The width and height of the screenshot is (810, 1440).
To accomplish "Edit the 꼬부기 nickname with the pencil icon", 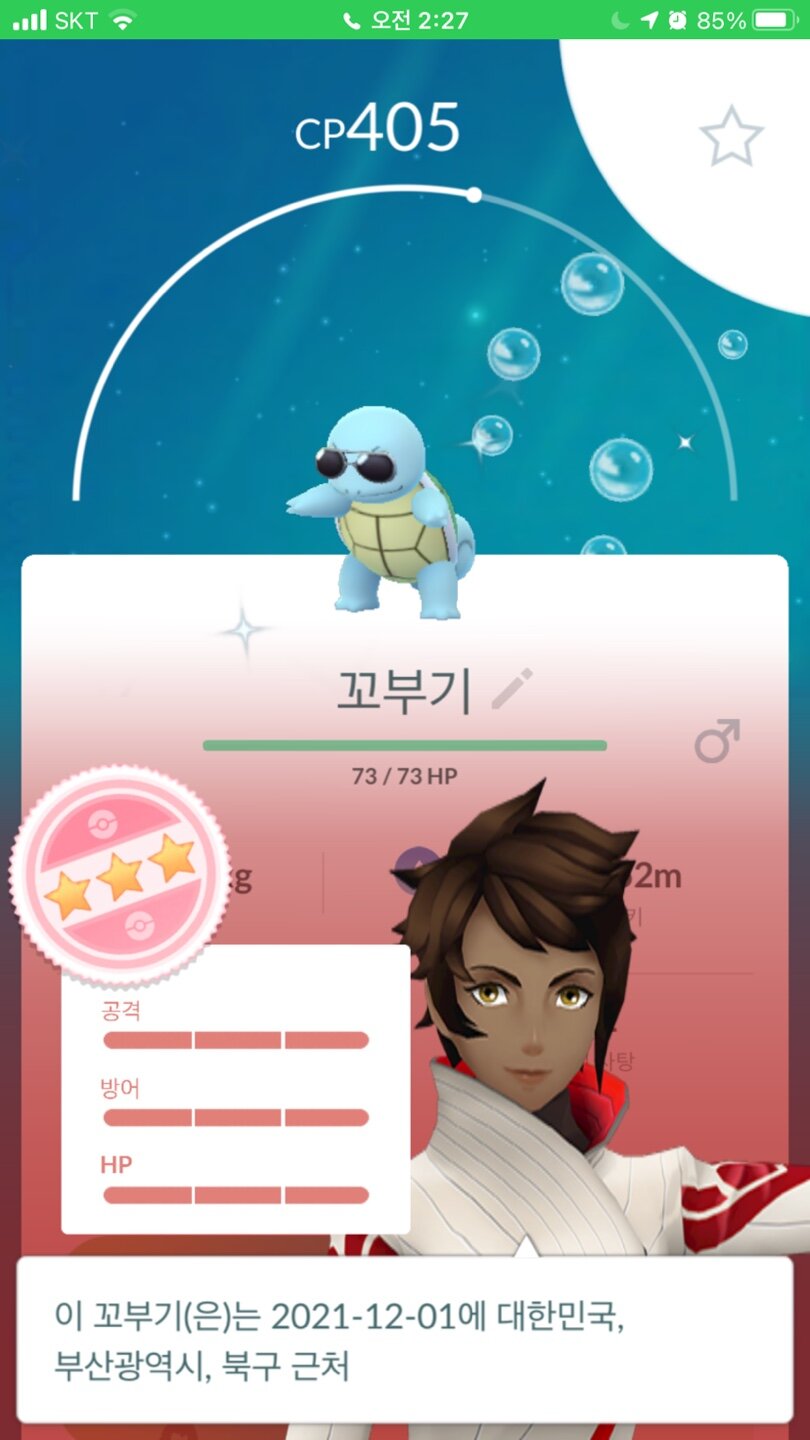I will point(513,690).
